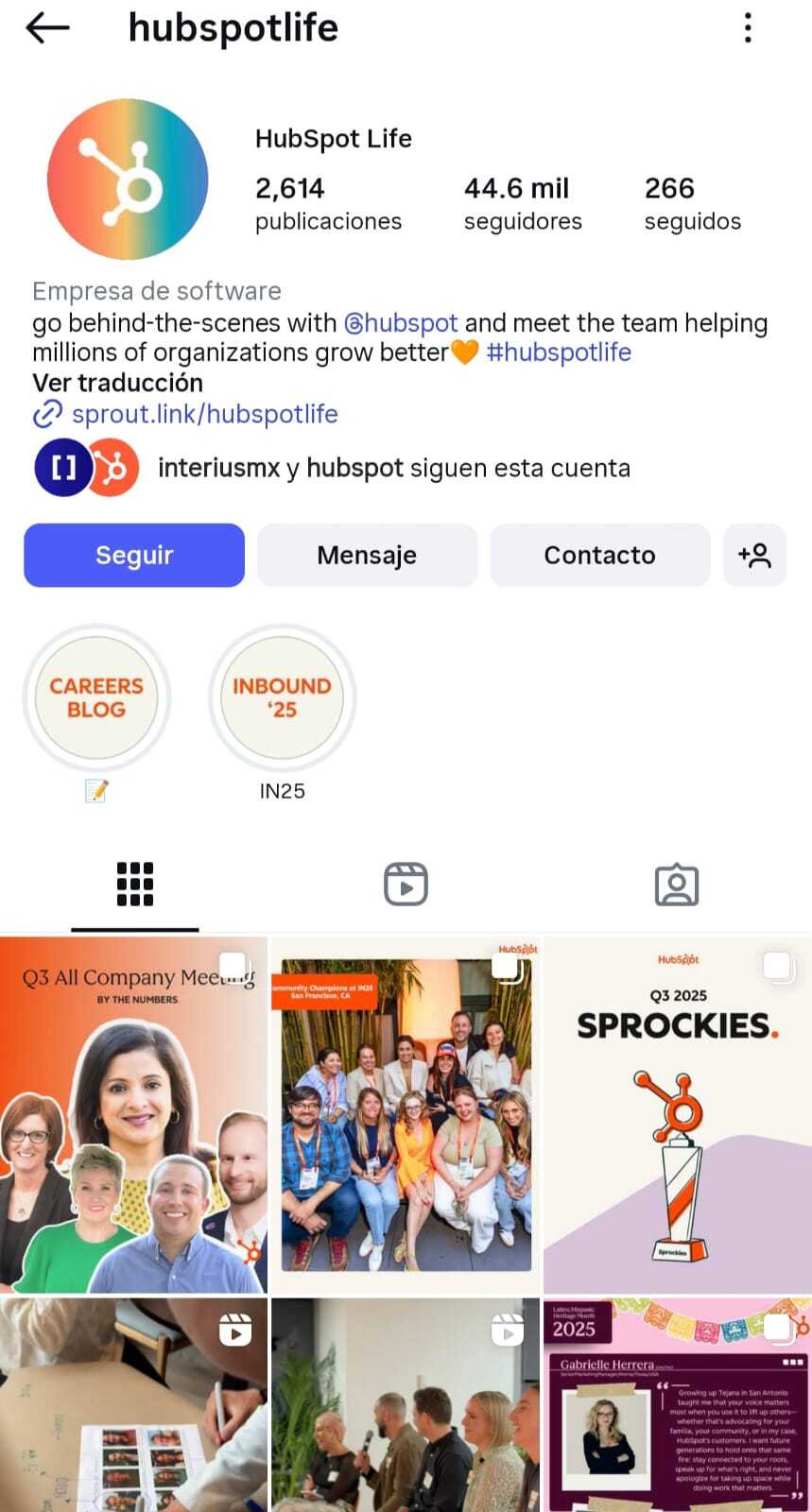Tap the Contacto button
Viewport: 812px width, 1512px height.
[x=599, y=556]
